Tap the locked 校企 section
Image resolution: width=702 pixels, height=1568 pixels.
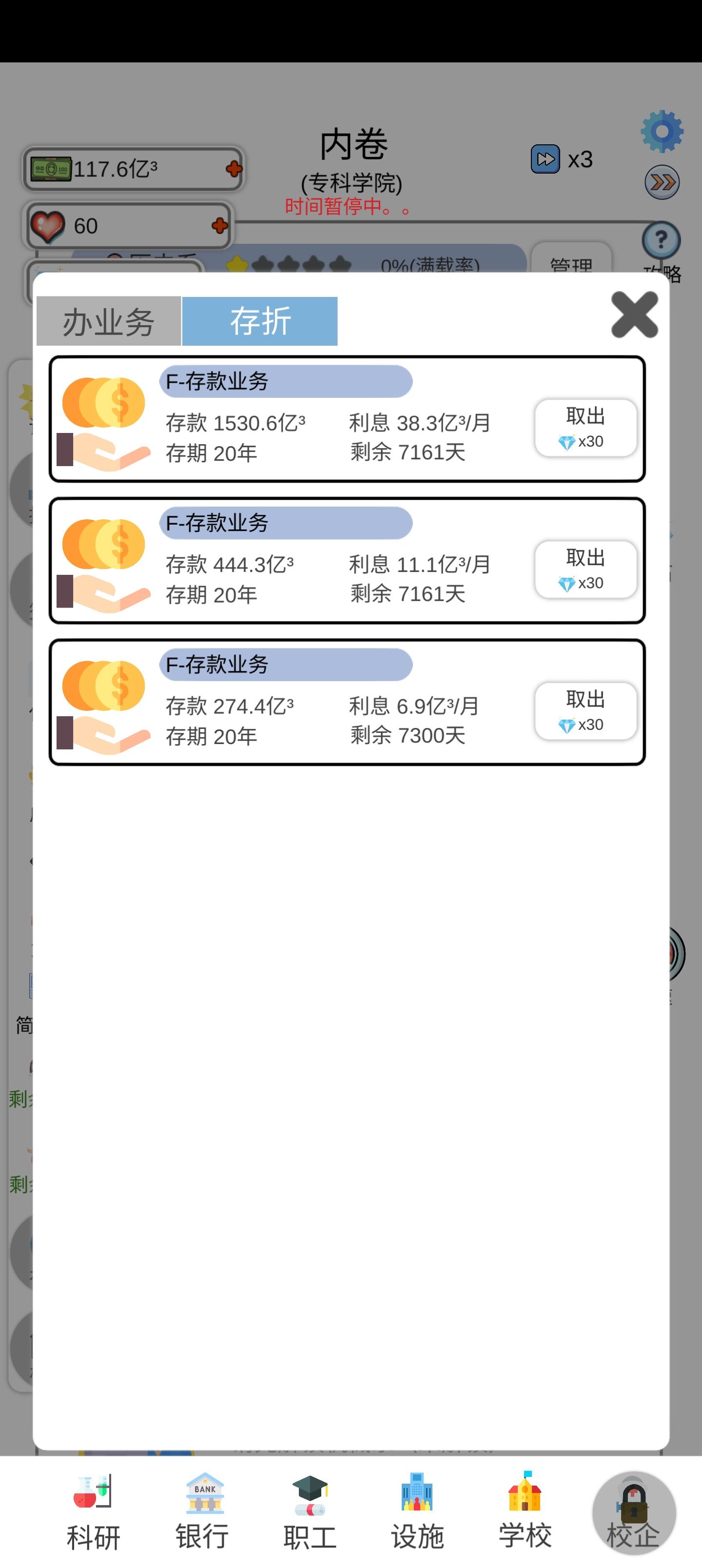click(633, 1512)
